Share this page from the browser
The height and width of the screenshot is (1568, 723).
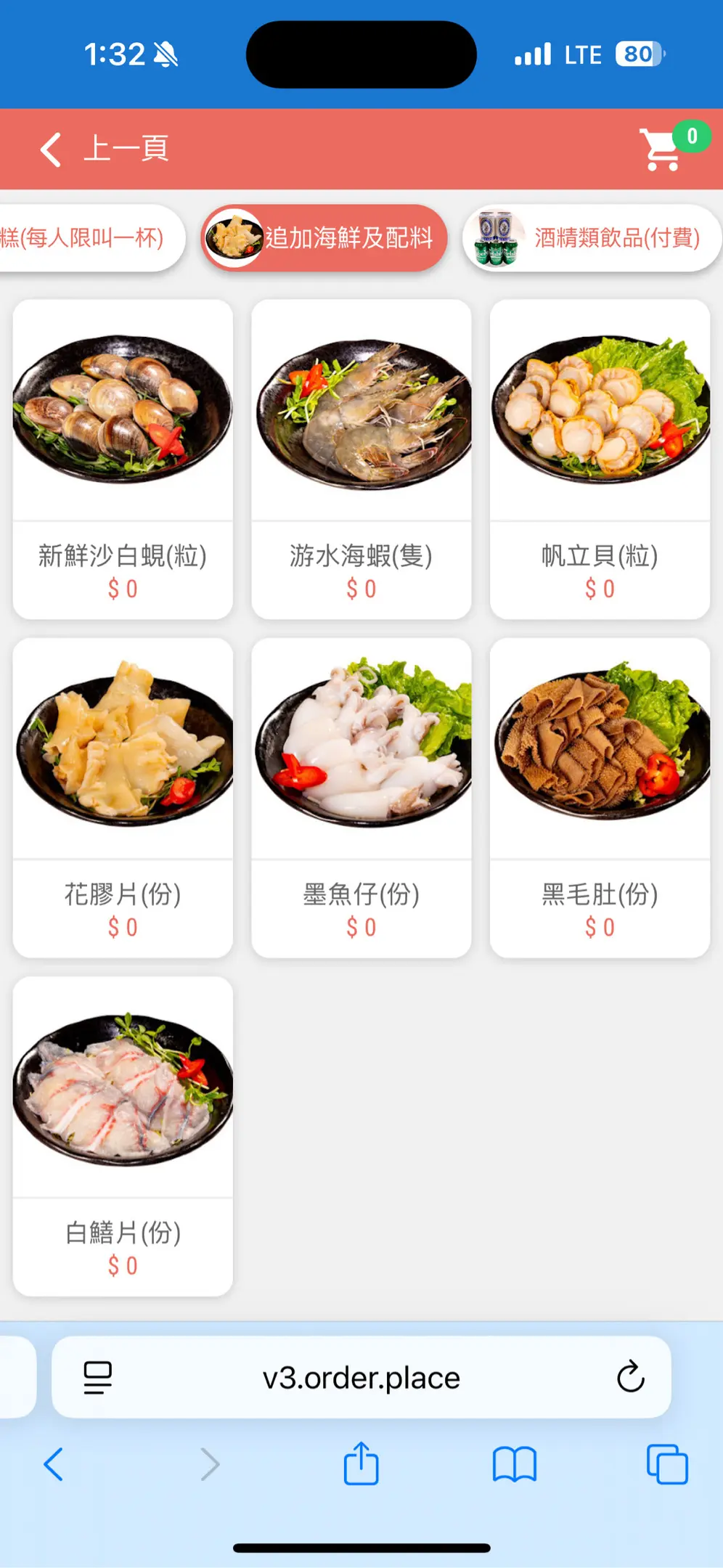(361, 1464)
